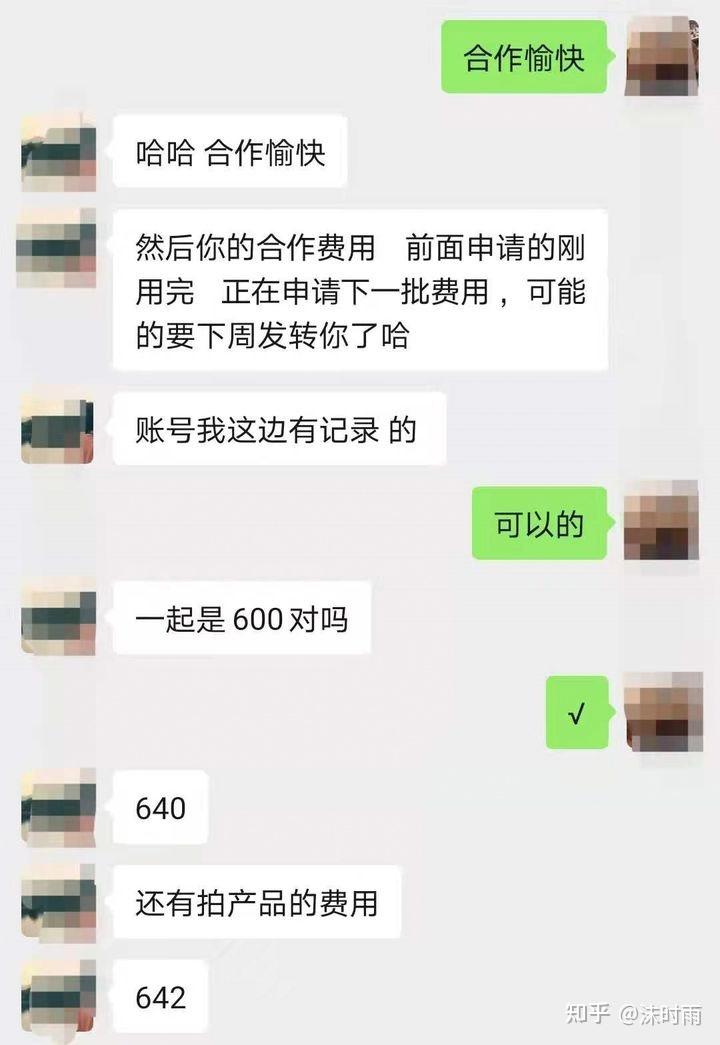Open avatar next to the 642 message
This screenshot has width=720, height=1045.
[x=59, y=997]
